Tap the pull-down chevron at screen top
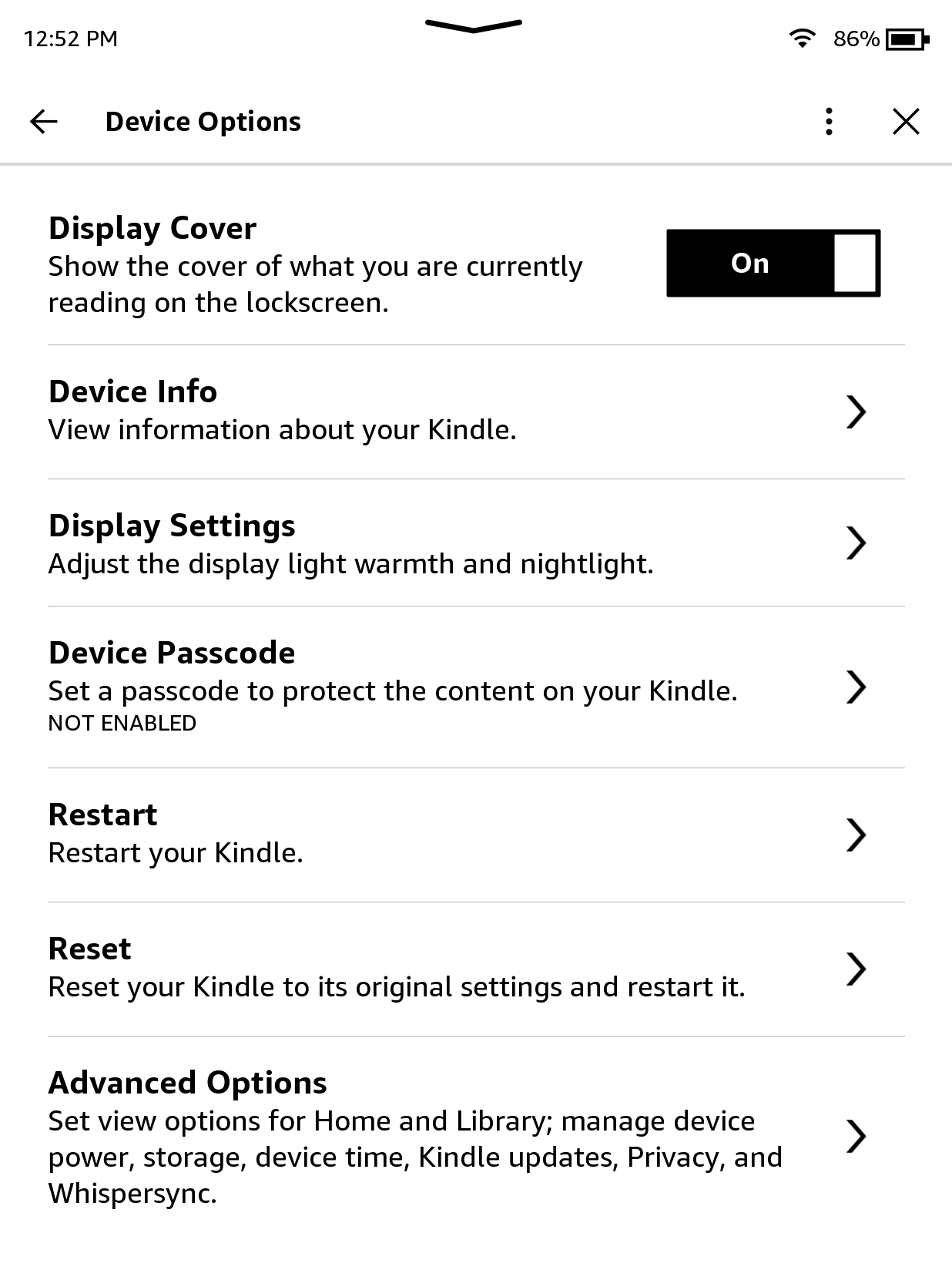The width and height of the screenshot is (952, 1270). click(x=473, y=25)
